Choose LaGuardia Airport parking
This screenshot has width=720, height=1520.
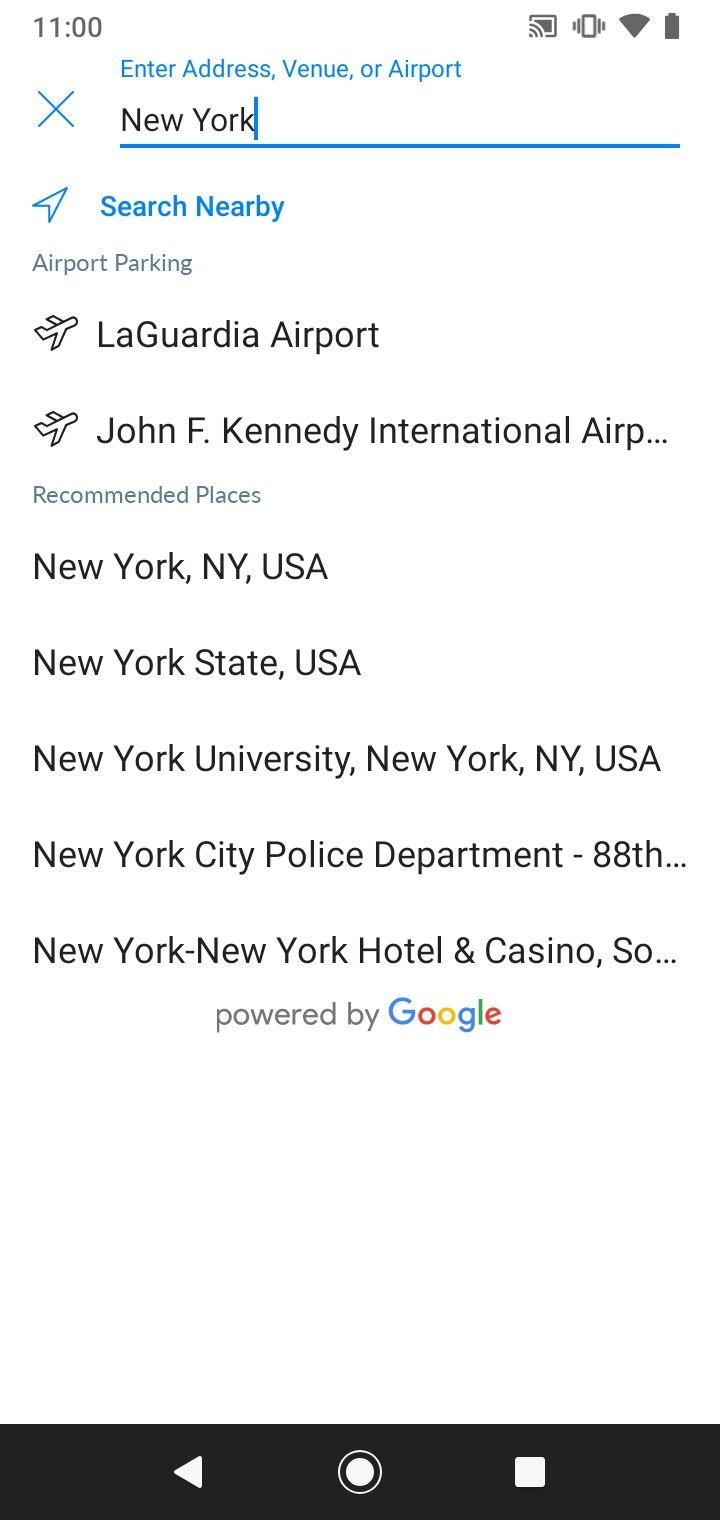click(x=360, y=335)
